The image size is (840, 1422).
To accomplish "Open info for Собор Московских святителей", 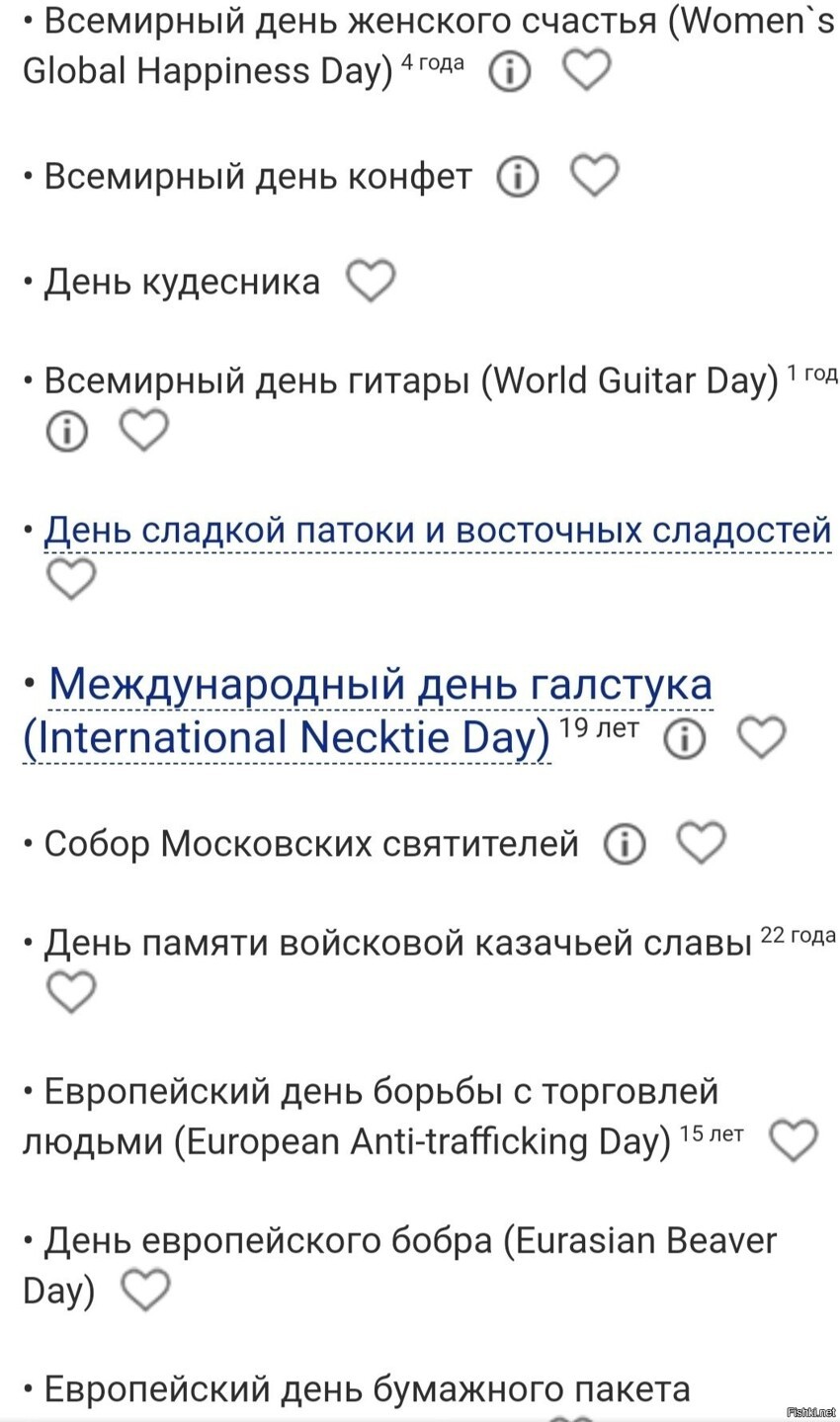I will 625,844.
